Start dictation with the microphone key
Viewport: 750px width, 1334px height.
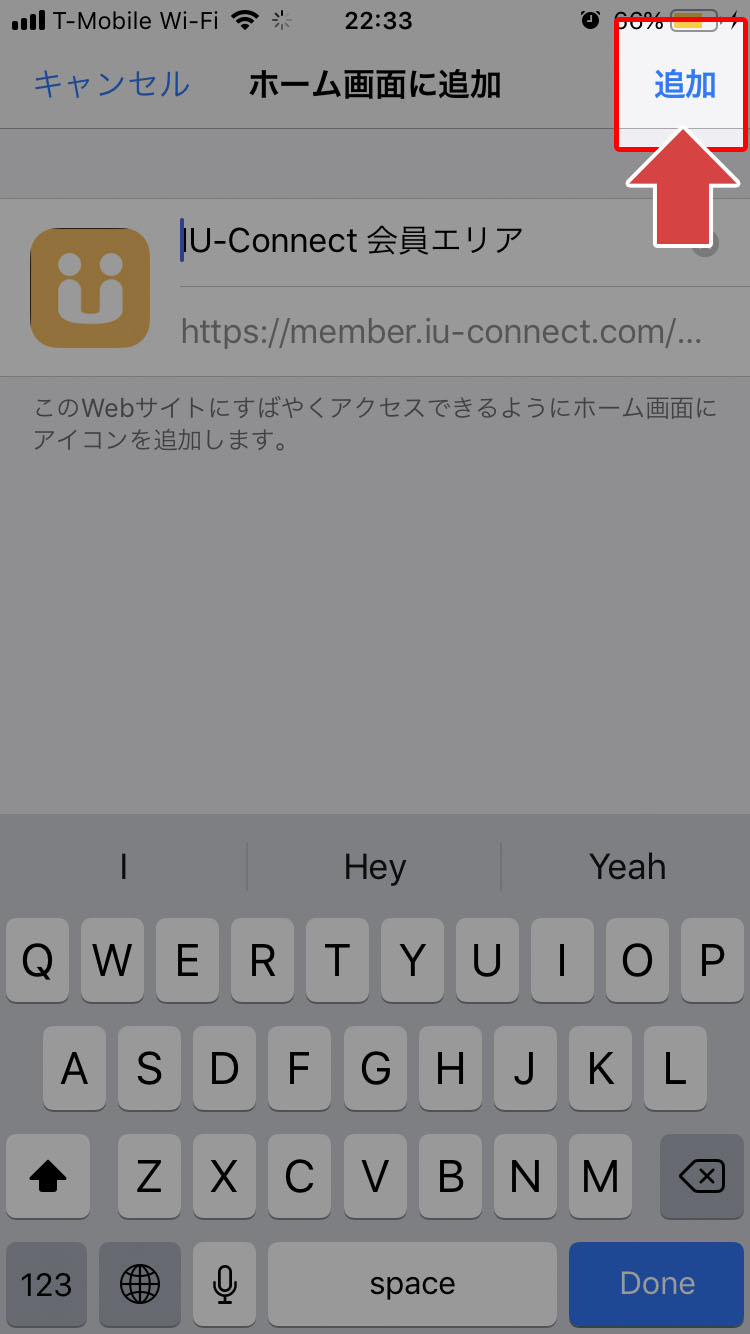[x=226, y=1284]
